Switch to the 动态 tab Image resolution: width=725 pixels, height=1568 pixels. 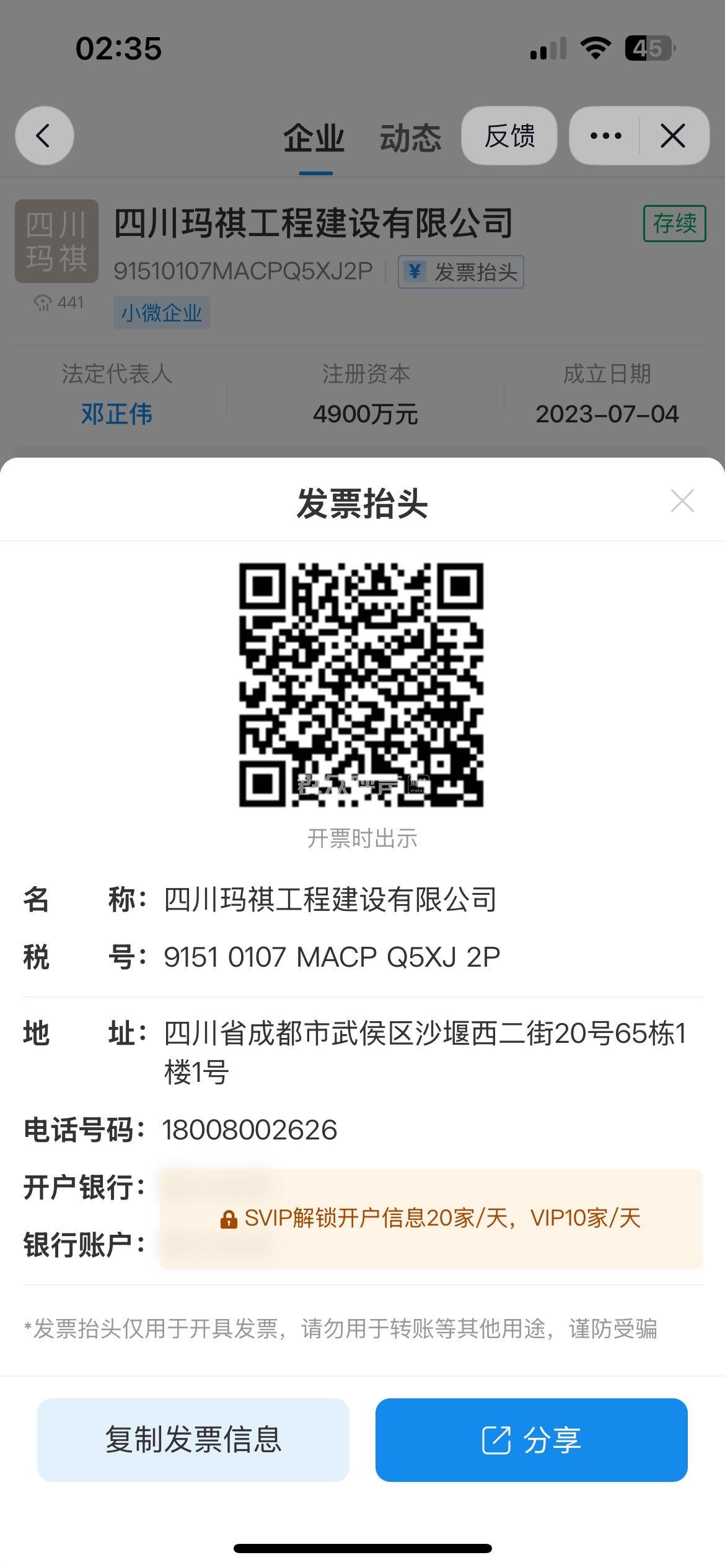410,137
